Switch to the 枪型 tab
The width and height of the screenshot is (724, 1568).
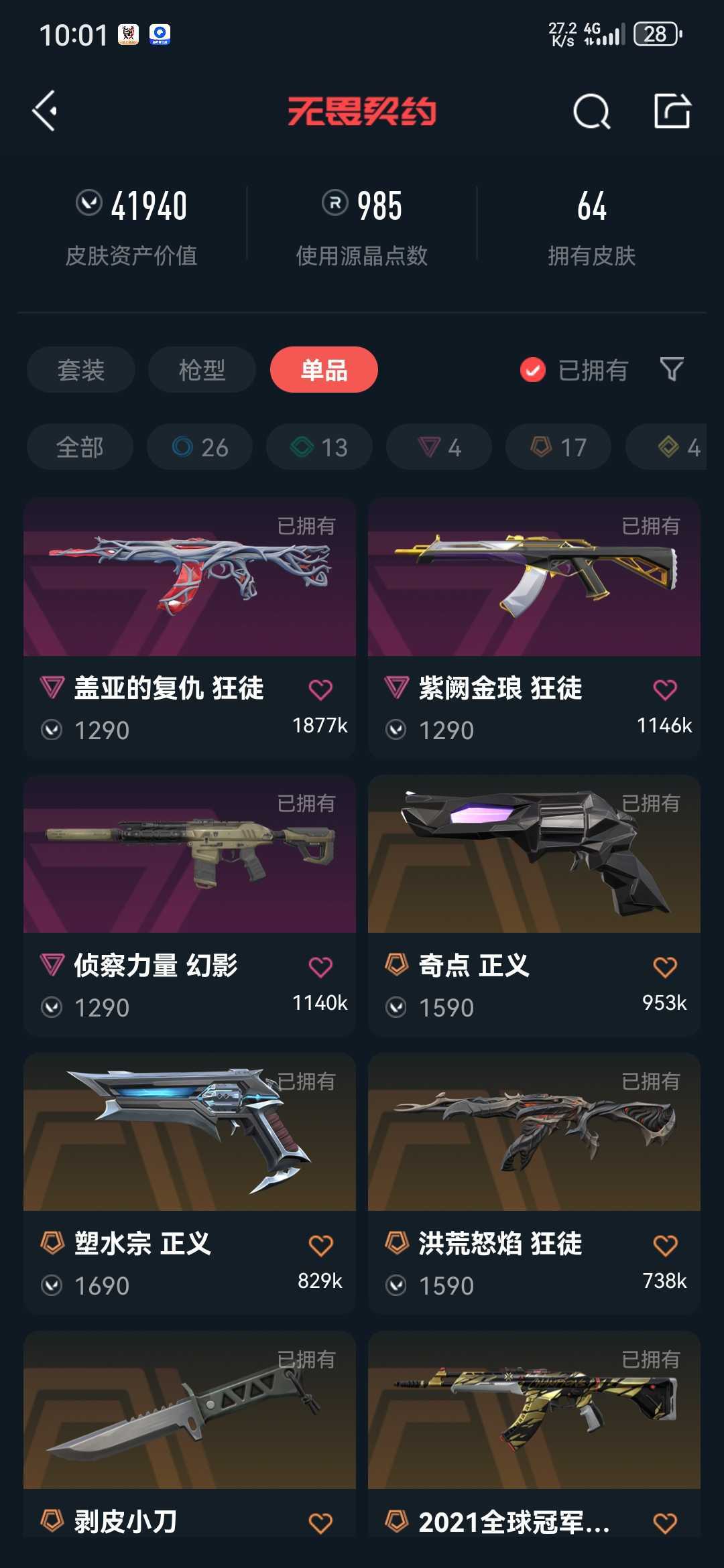pyautogui.click(x=202, y=370)
